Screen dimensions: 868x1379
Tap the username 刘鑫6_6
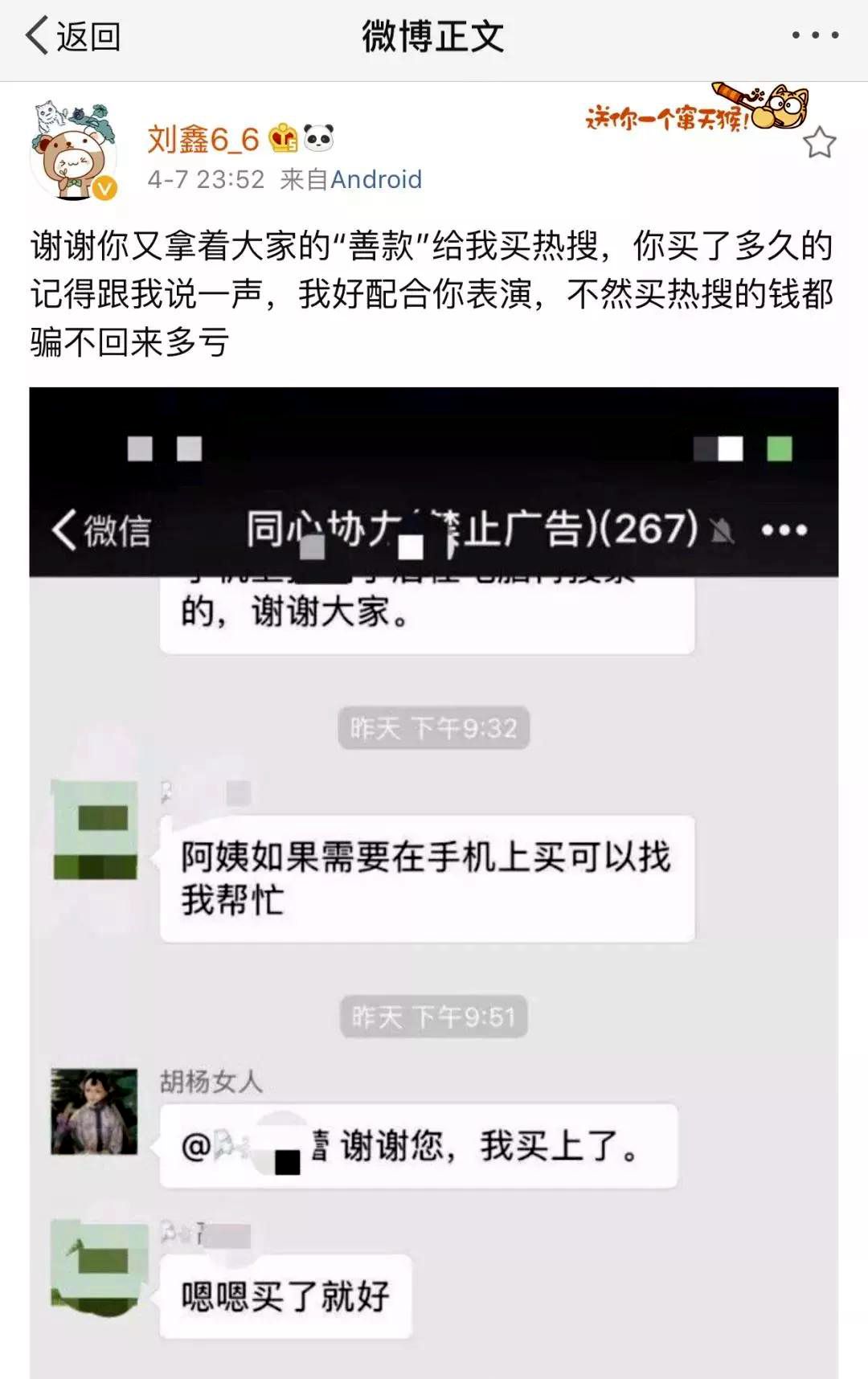point(203,140)
